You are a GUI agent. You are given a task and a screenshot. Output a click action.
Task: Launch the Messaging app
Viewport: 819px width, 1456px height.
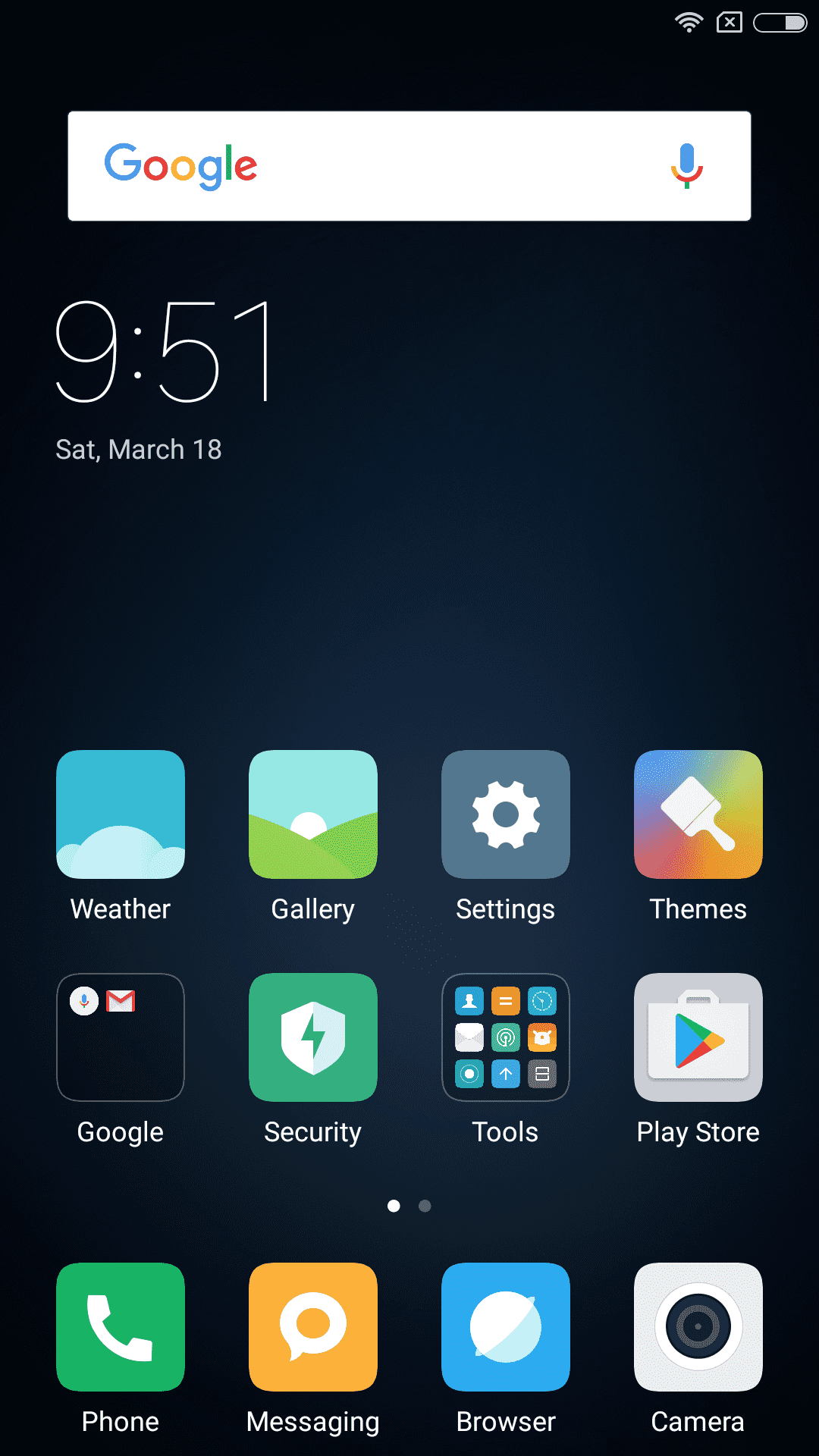[x=313, y=1327]
